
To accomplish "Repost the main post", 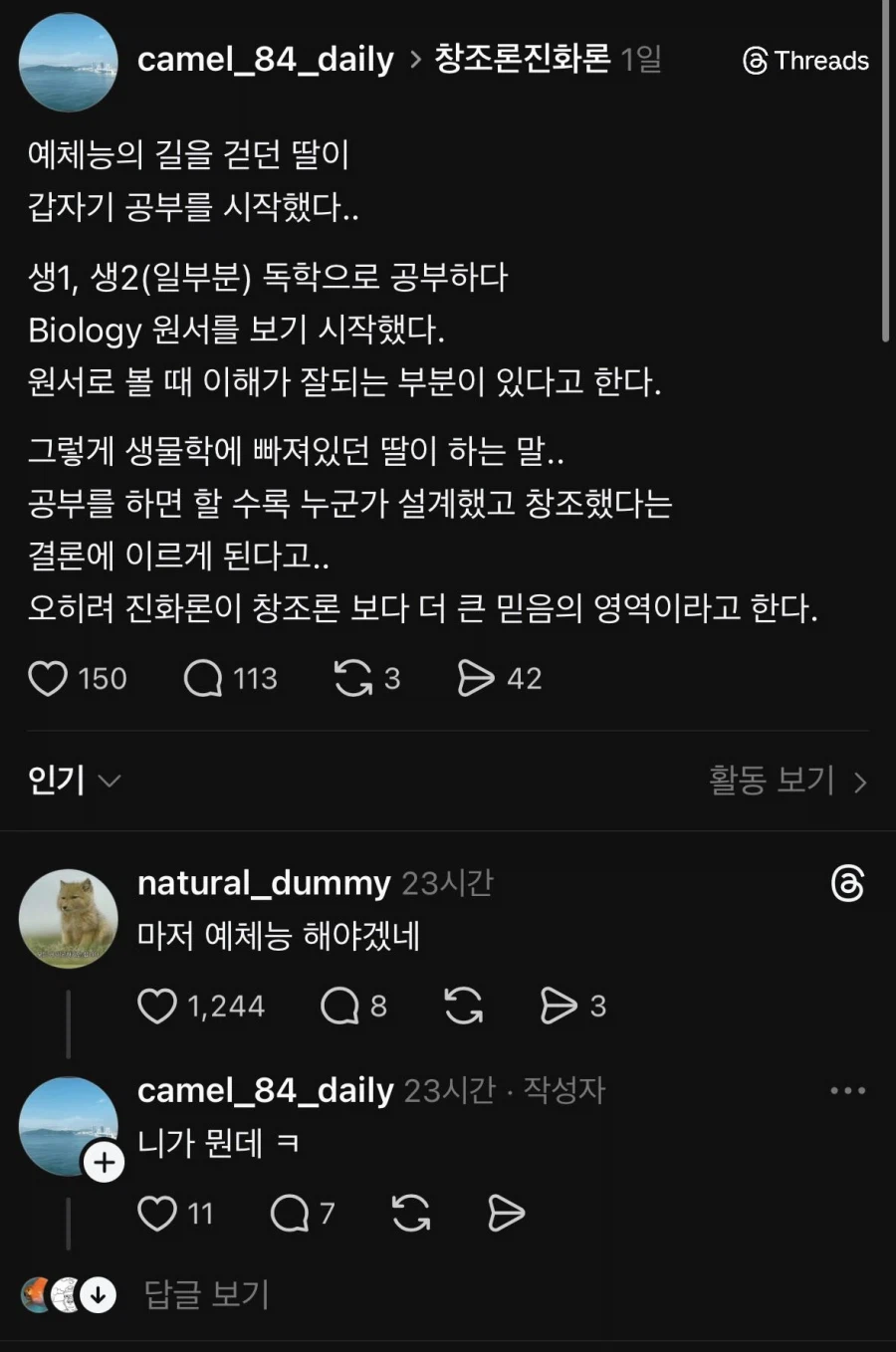I will 355,678.
